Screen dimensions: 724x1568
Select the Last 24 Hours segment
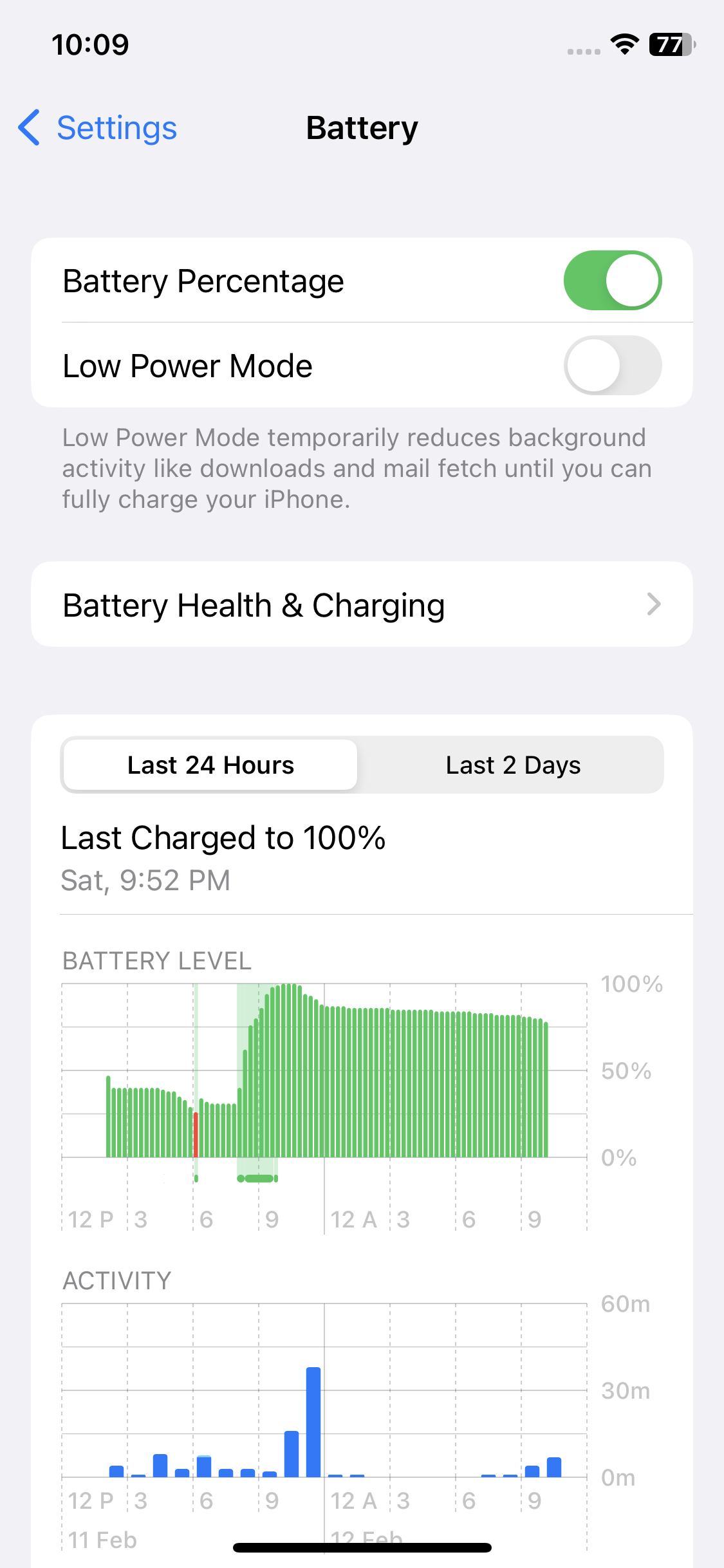(210, 765)
